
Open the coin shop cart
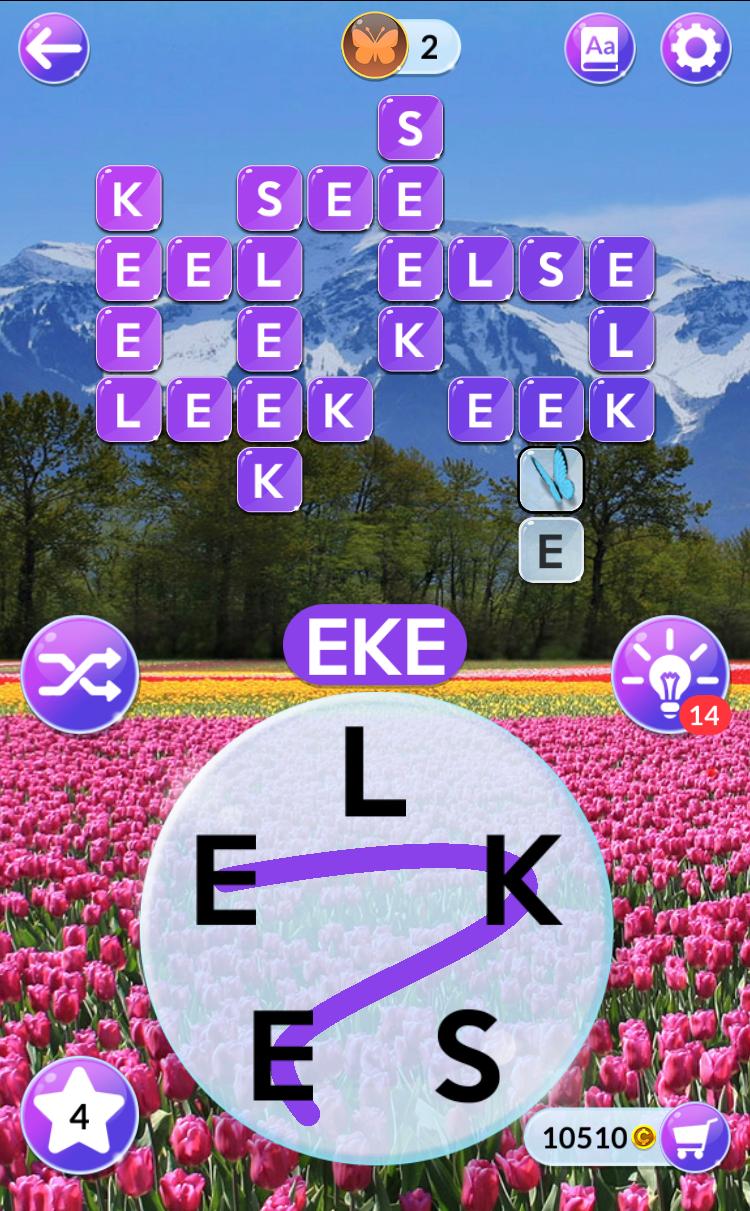tap(695, 1137)
